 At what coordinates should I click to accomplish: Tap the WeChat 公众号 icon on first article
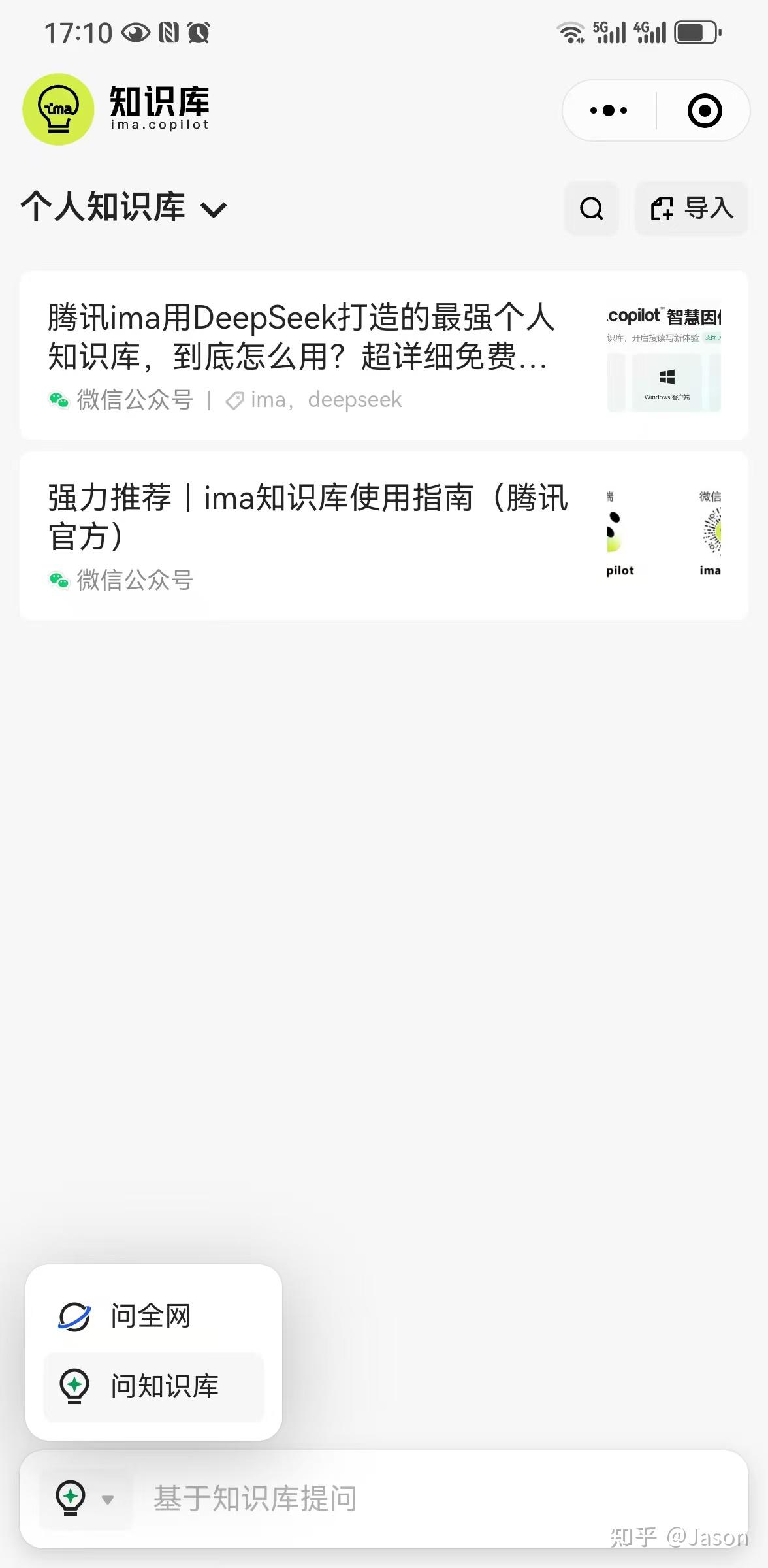pos(58,399)
